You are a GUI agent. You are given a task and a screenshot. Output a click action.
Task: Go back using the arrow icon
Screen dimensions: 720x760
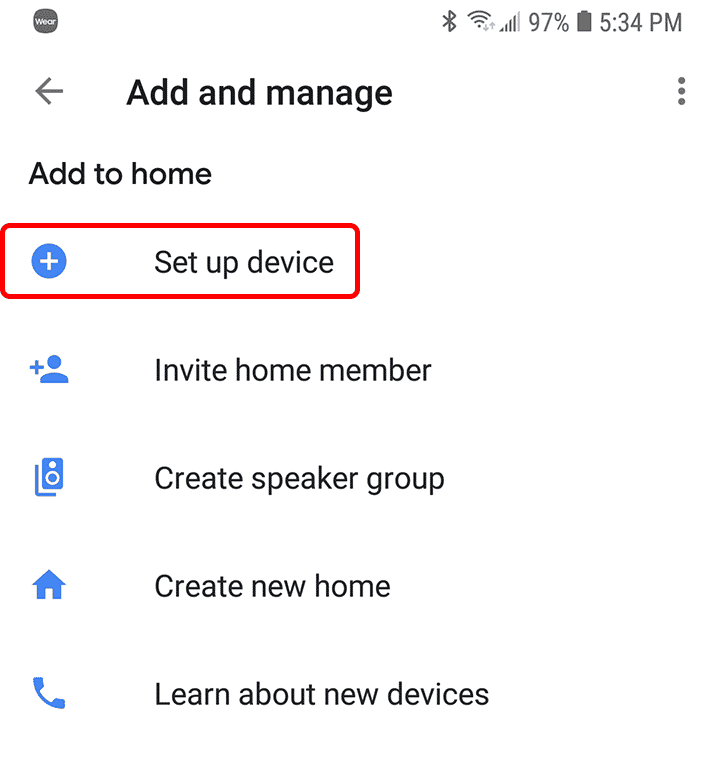coord(49,93)
